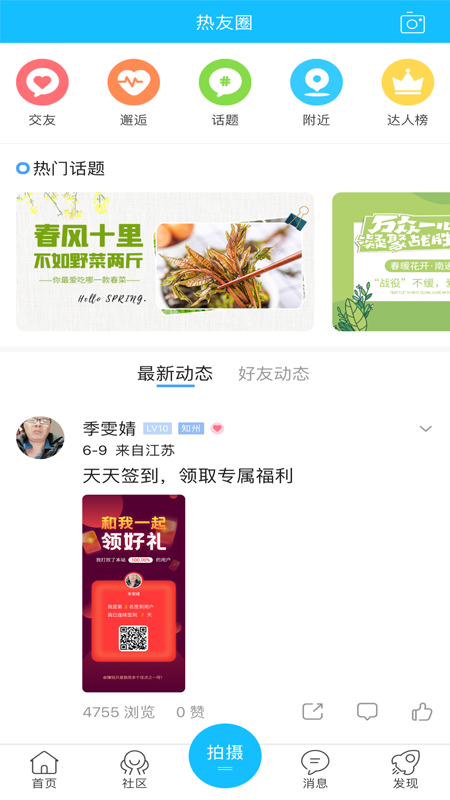Like 季雯婧's post
The image size is (450, 800).
(422, 711)
